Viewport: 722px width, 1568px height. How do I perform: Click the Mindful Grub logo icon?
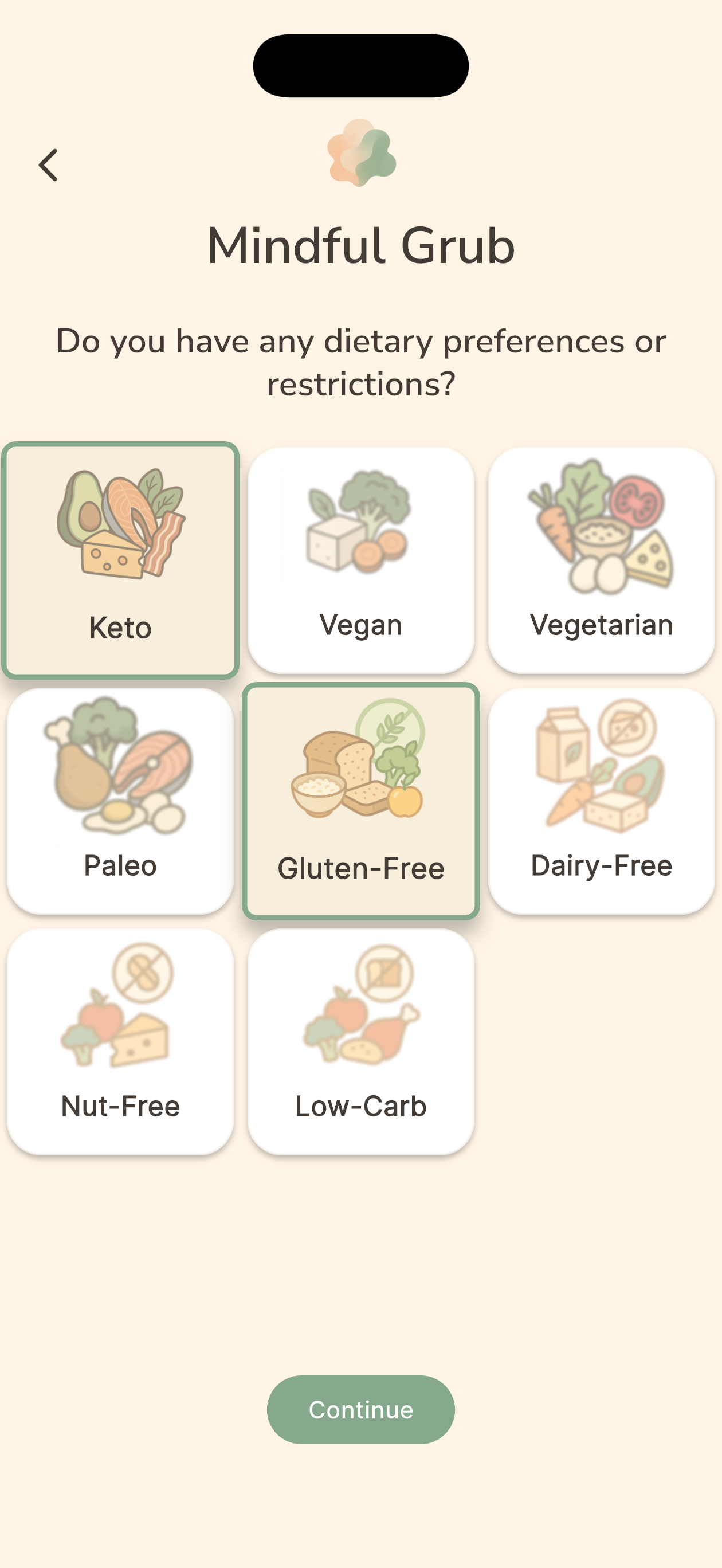click(361, 154)
